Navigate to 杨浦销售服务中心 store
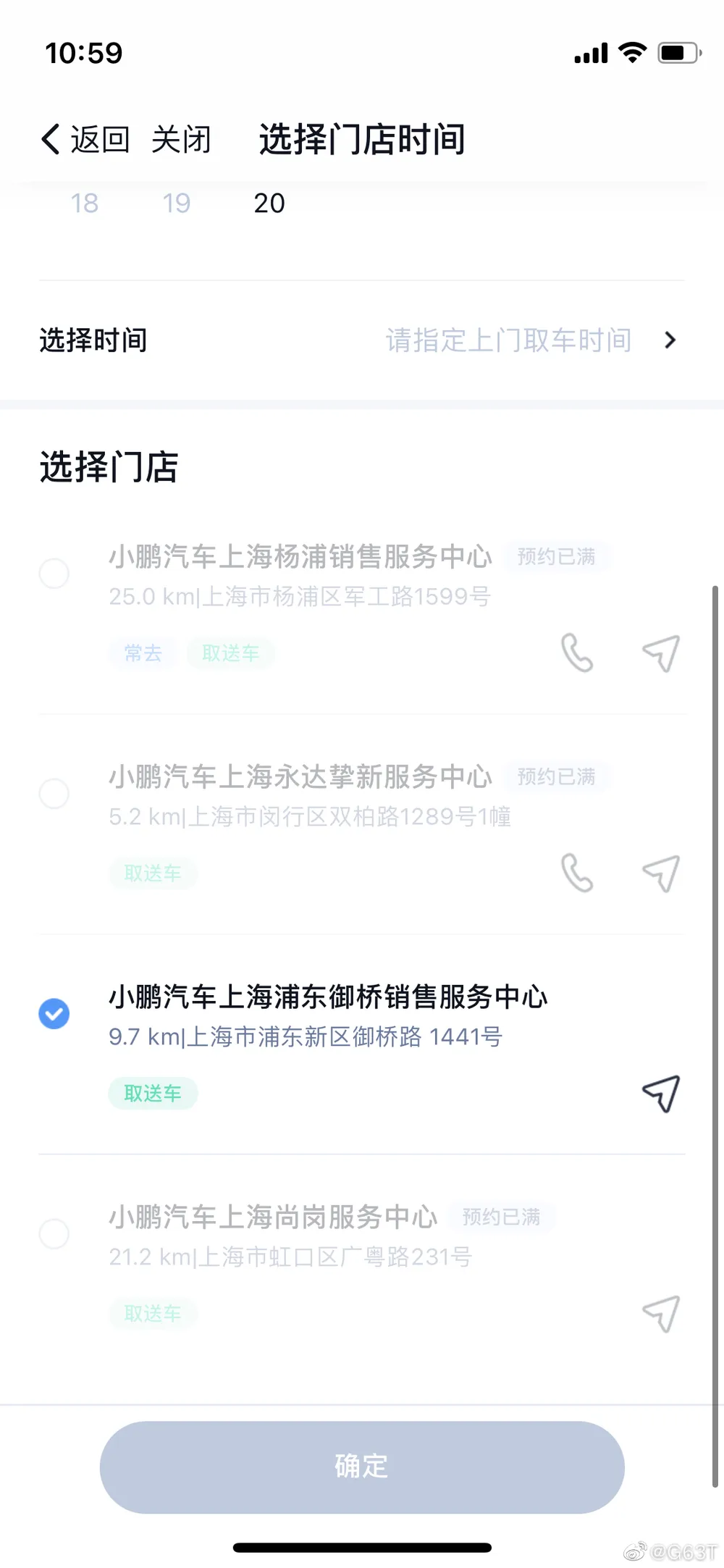Viewport: 724px width, 1568px height. [661, 653]
